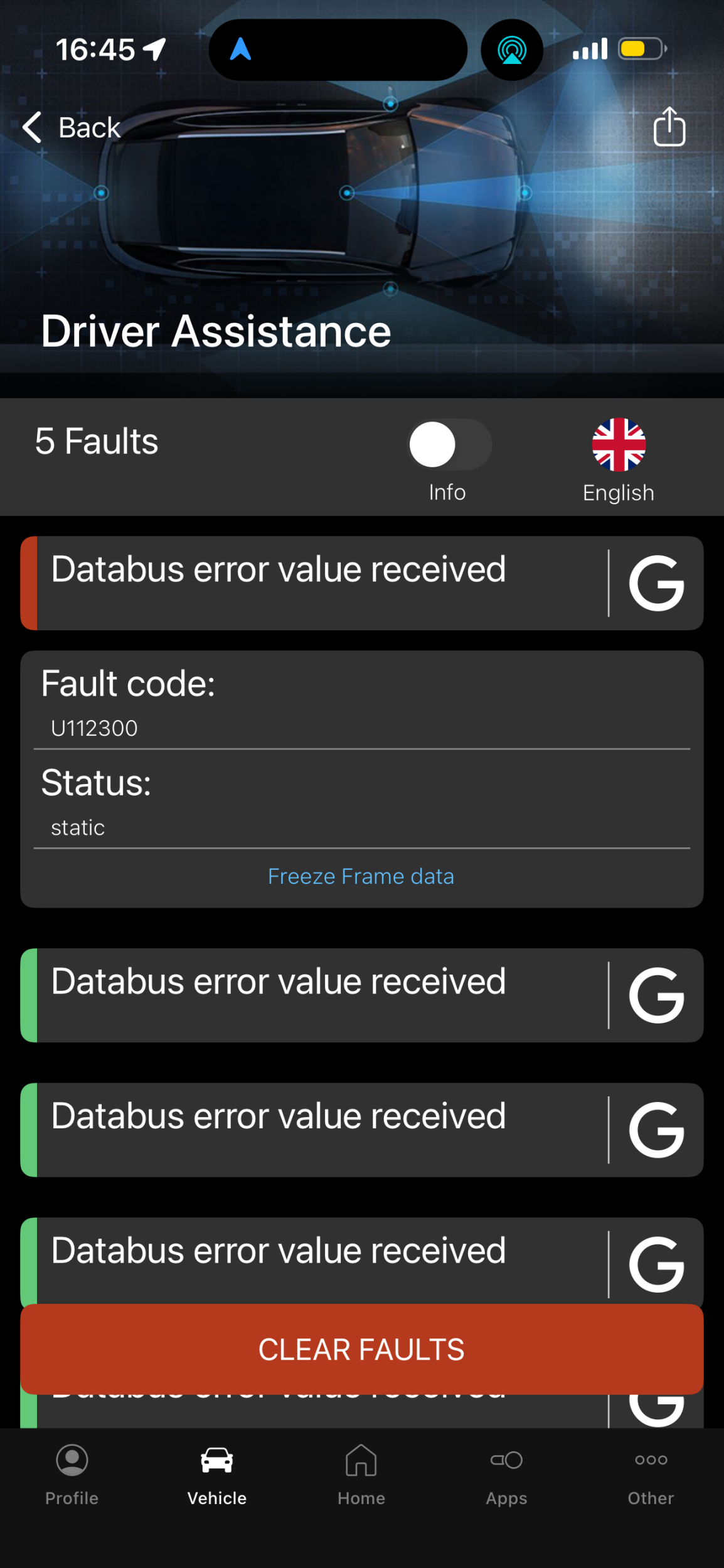The width and height of the screenshot is (724, 1568).
Task: Share the Driver Assistance fault report
Action: (669, 127)
